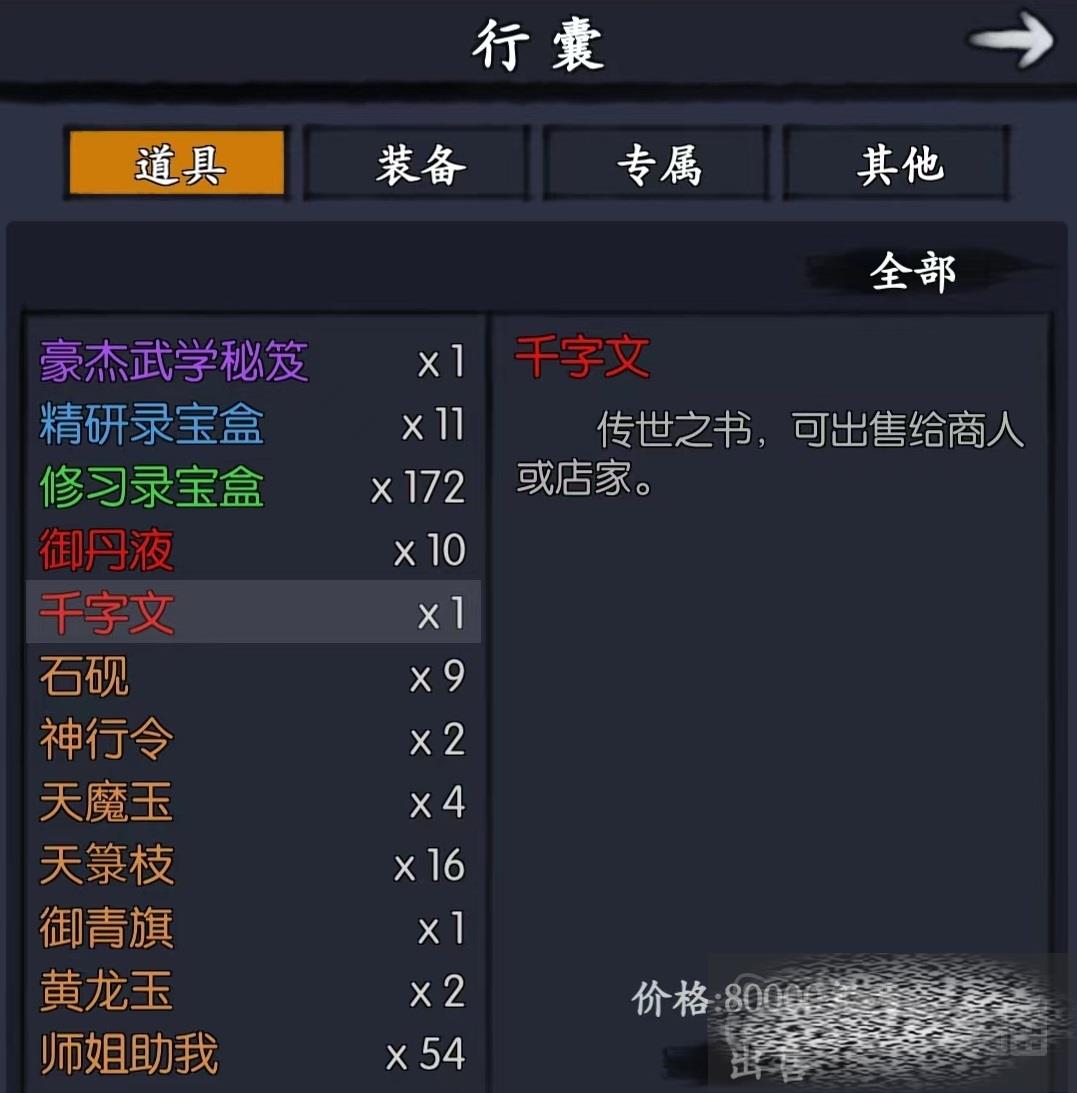Select 石砚 in the item list

pos(252,677)
